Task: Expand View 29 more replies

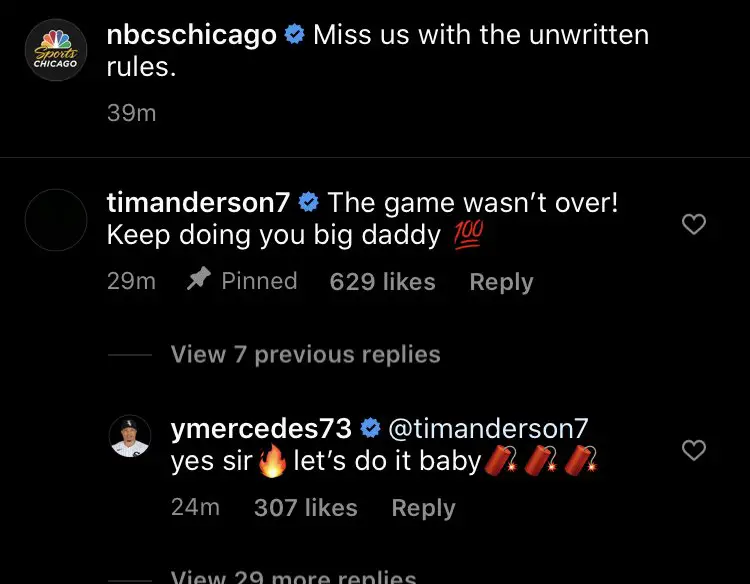Action: pyautogui.click(x=293, y=576)
